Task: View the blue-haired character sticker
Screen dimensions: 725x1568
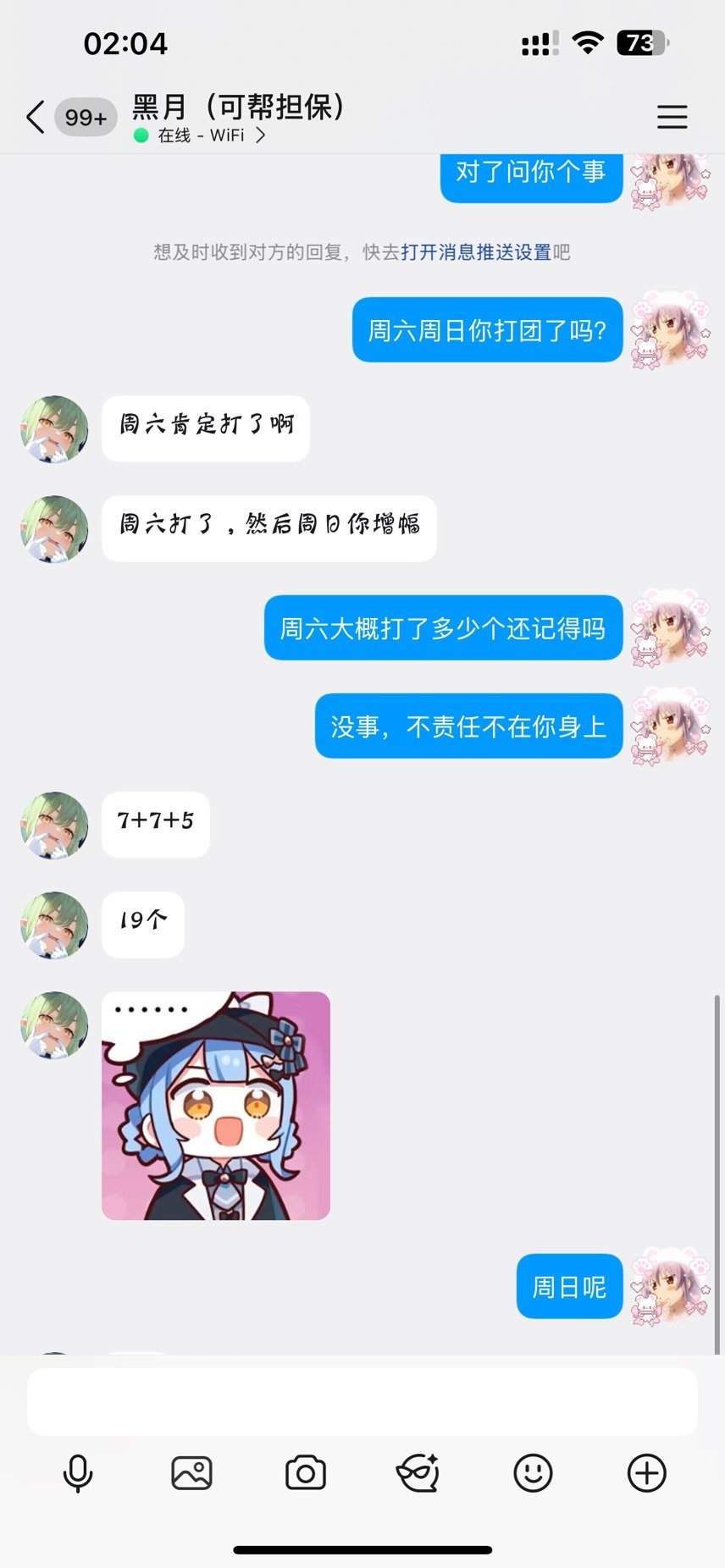Action: (x=216, y=1105)
